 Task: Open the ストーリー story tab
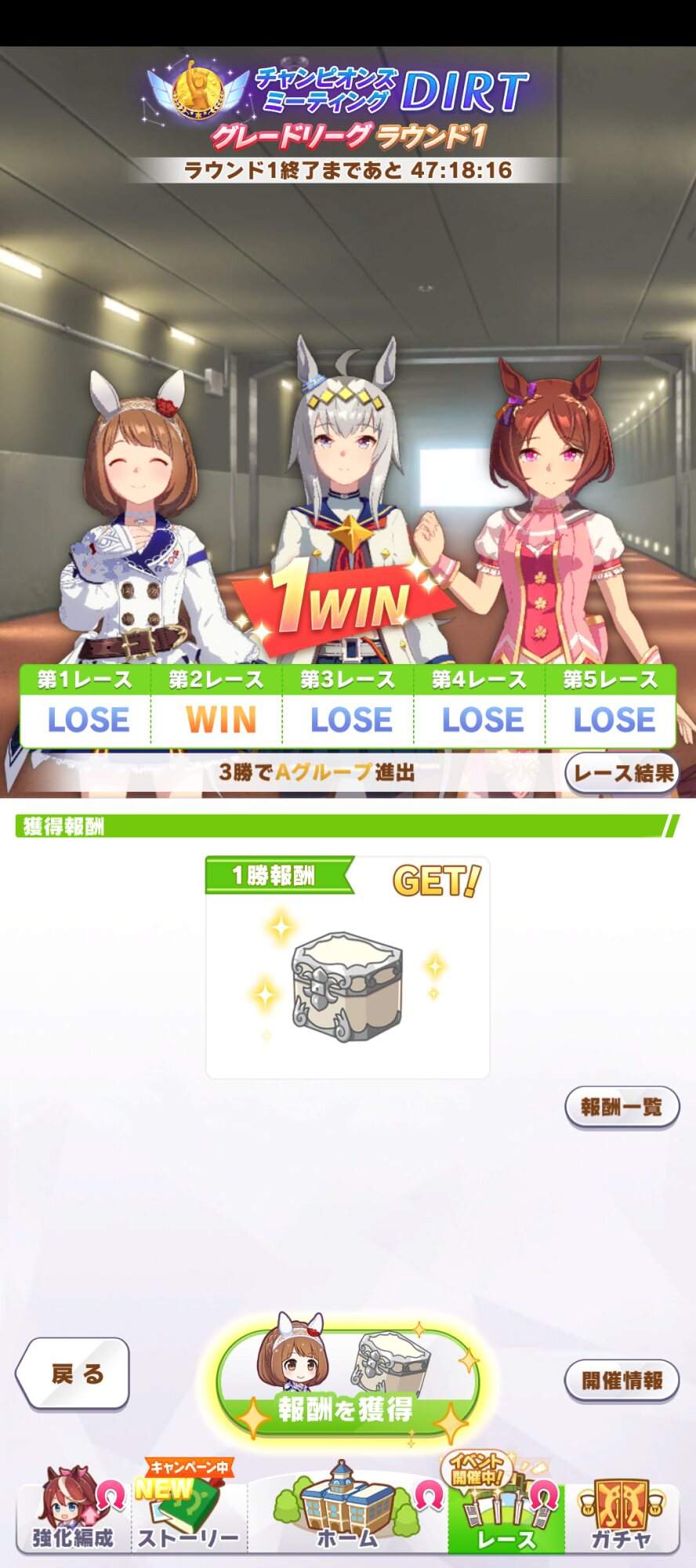[x=189, y=1510]
